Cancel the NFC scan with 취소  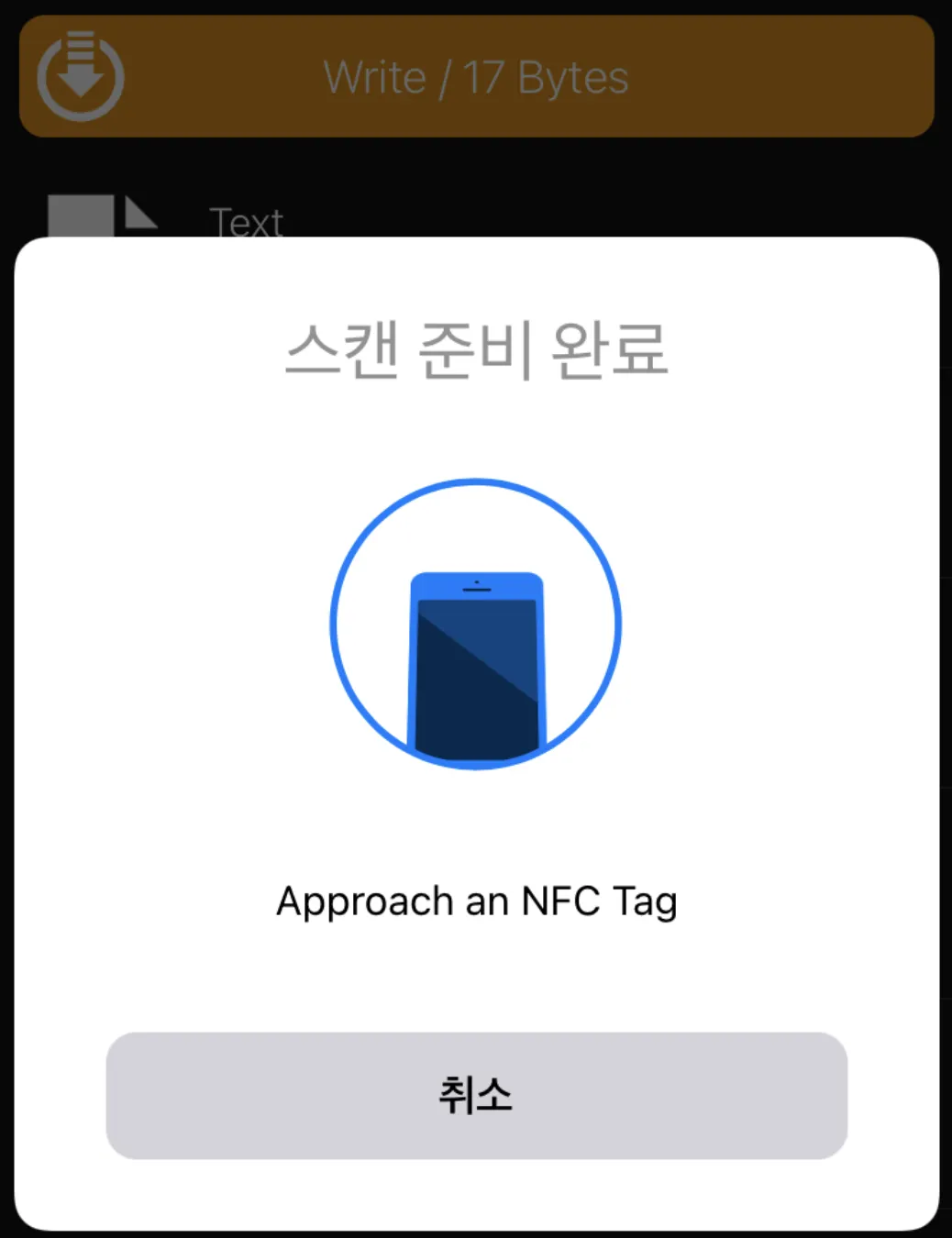pos(476,1095)
